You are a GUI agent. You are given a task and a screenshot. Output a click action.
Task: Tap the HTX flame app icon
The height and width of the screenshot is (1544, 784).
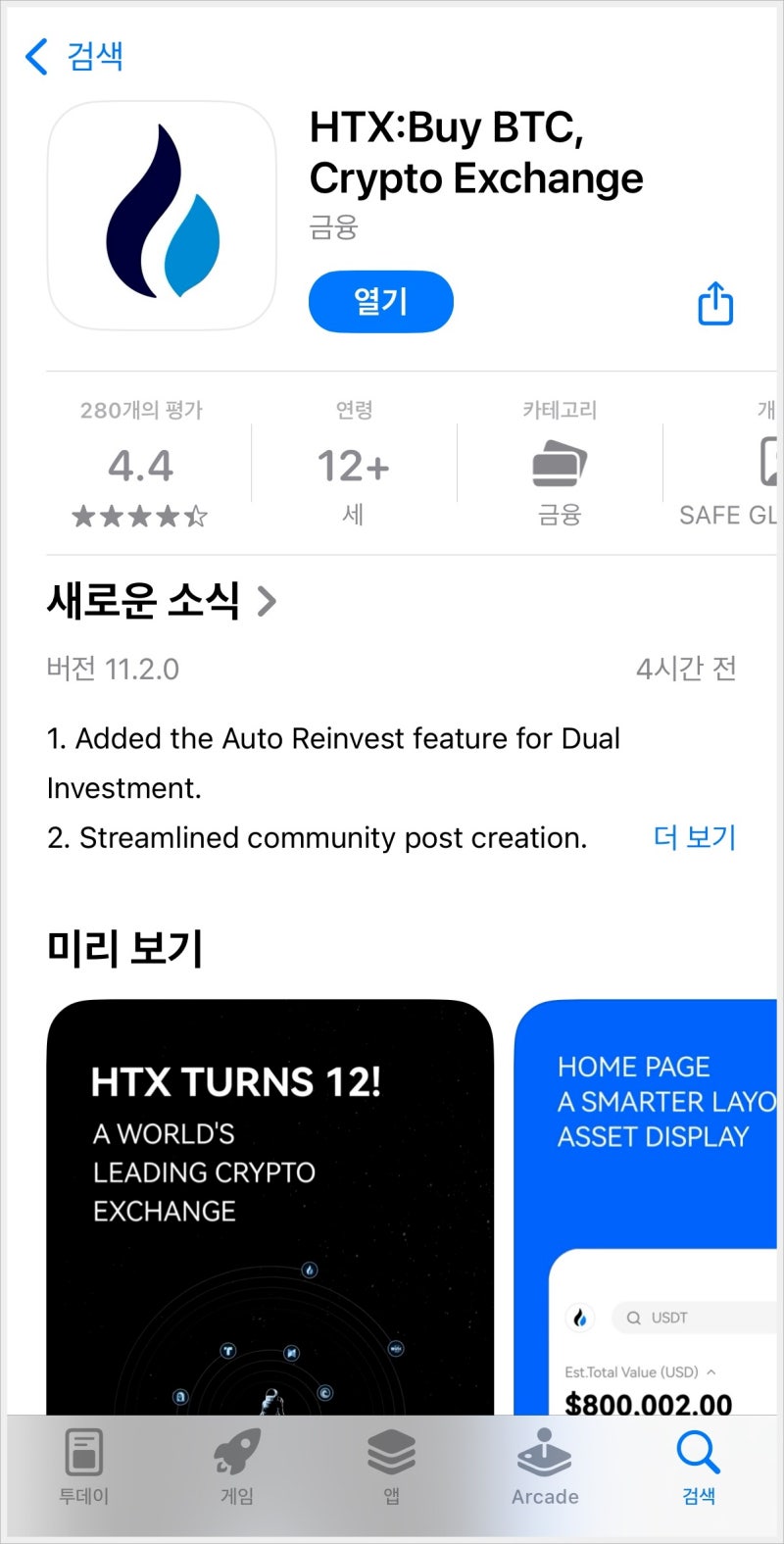(162, 214)
